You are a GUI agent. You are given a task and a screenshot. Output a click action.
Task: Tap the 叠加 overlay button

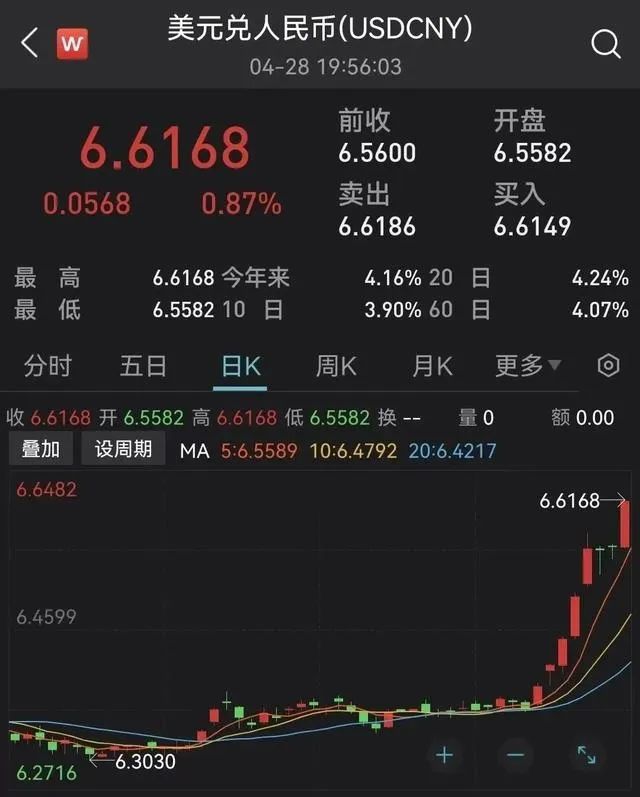point(41,450)
